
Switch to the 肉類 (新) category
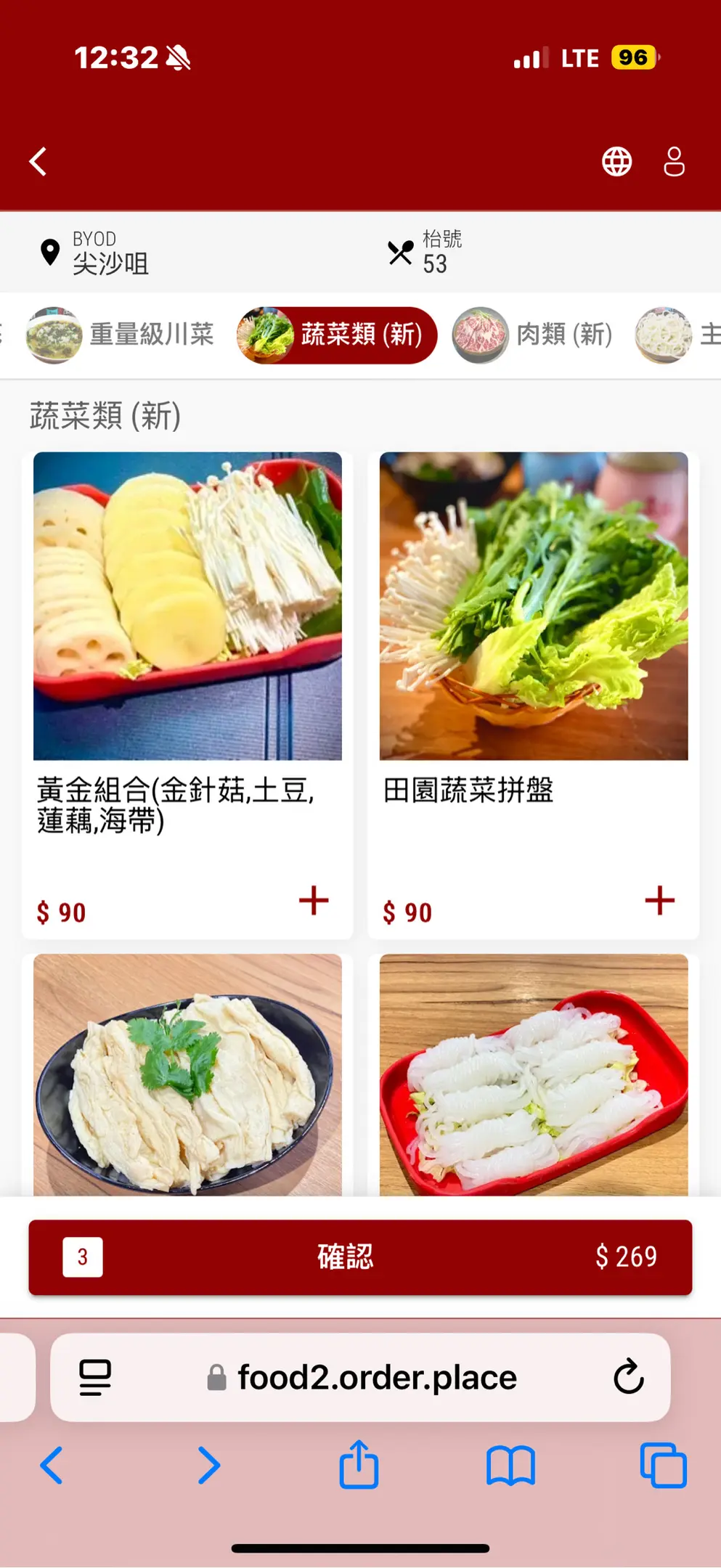[533, 335]
